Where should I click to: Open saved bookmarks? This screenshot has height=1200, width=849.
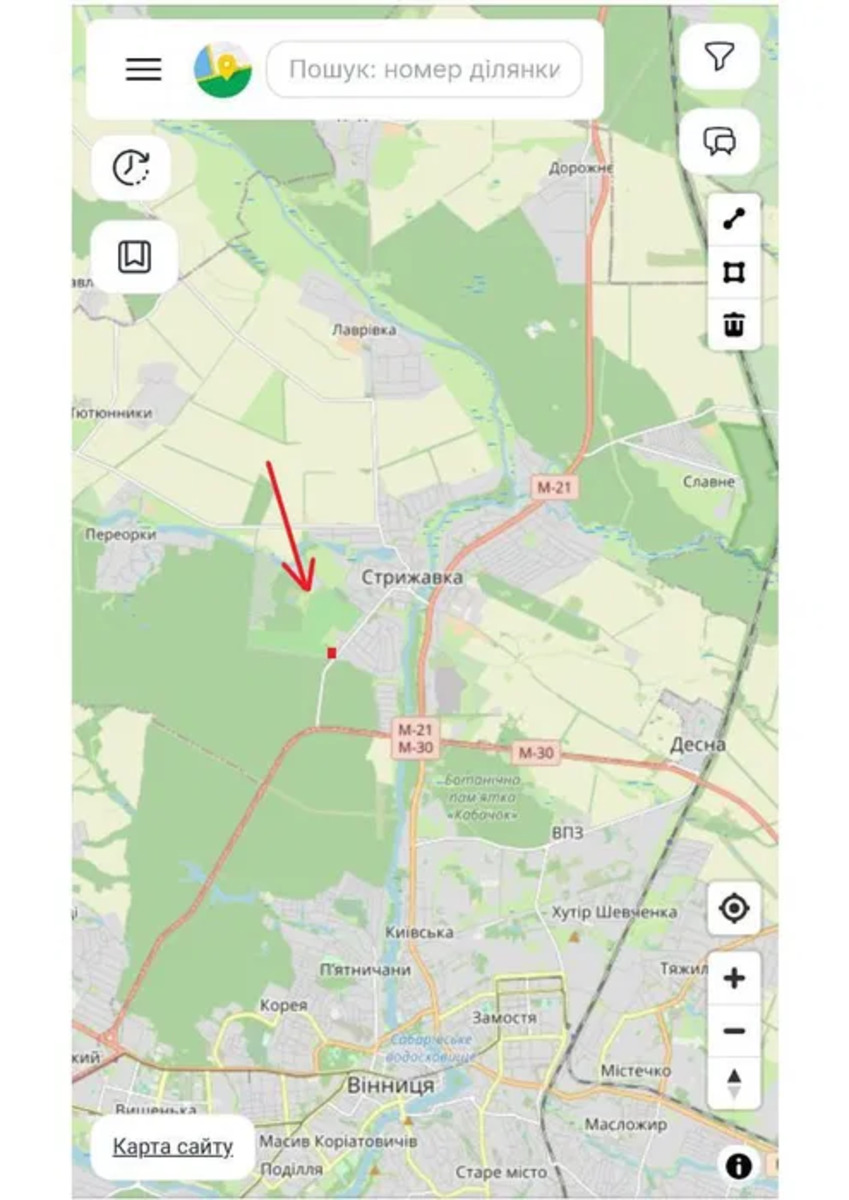pos(134,257)
